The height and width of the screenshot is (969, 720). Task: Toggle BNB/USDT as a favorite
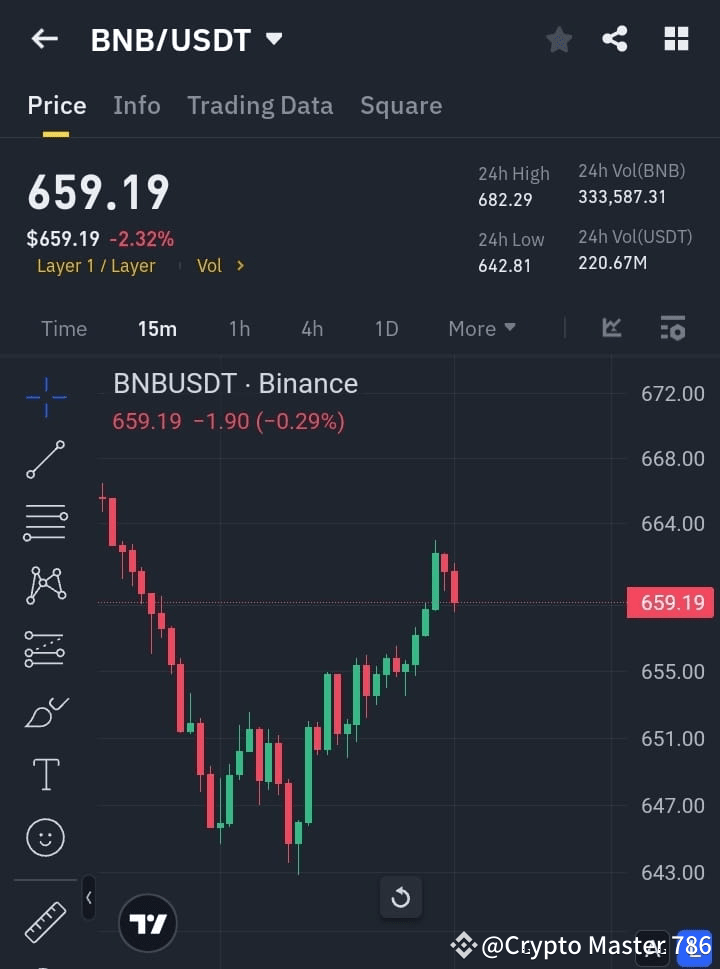pyautogui.click(x=558, y=39)
